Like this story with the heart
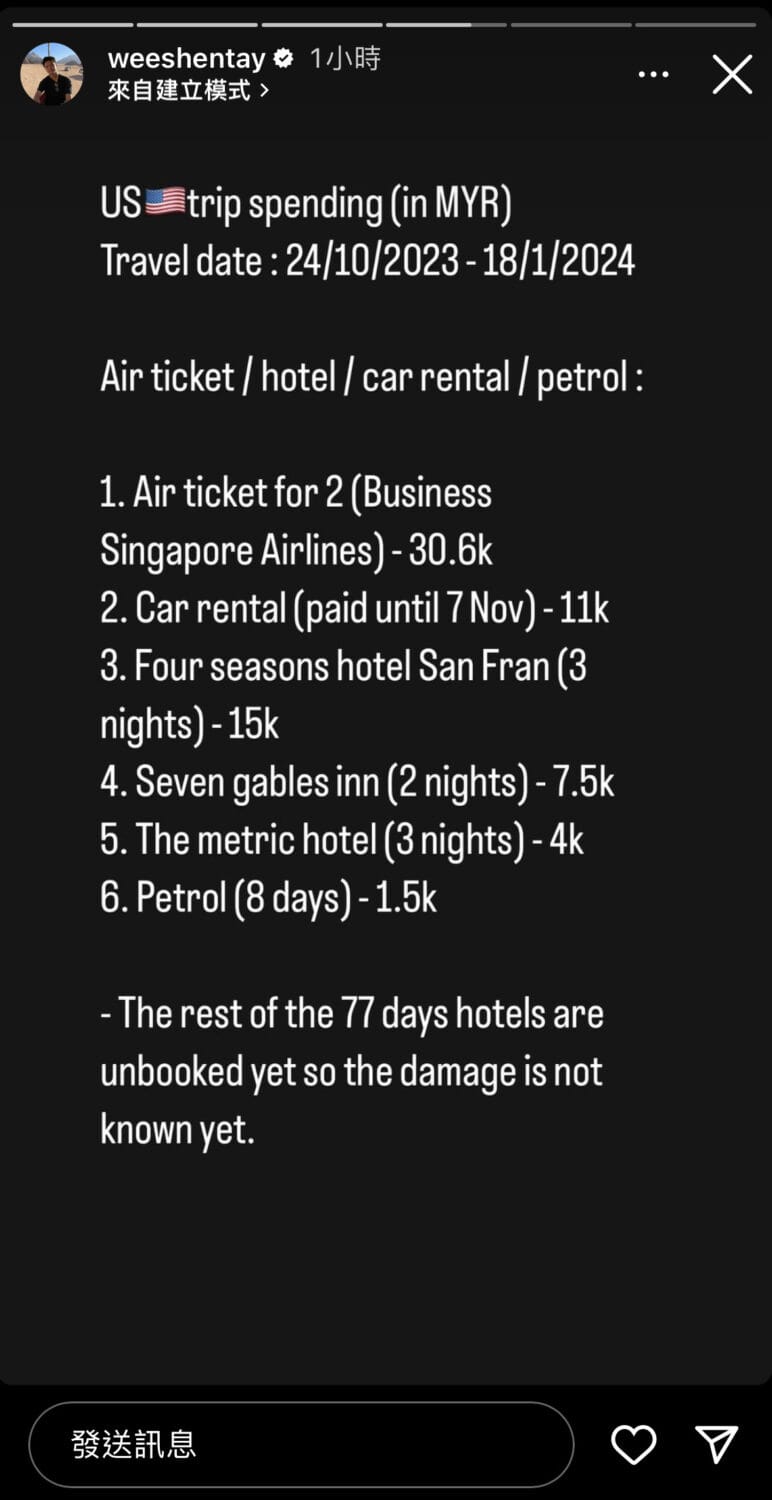The image size is (772, 1500). click(x=633, y=1445)
